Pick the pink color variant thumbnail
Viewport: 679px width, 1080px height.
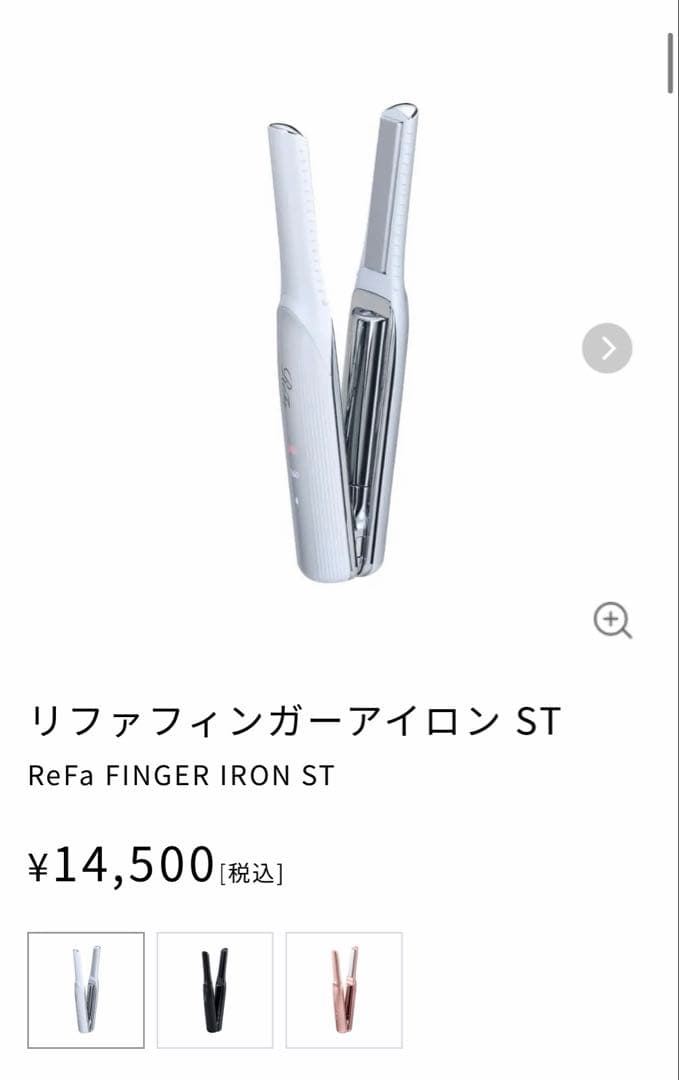344,990
